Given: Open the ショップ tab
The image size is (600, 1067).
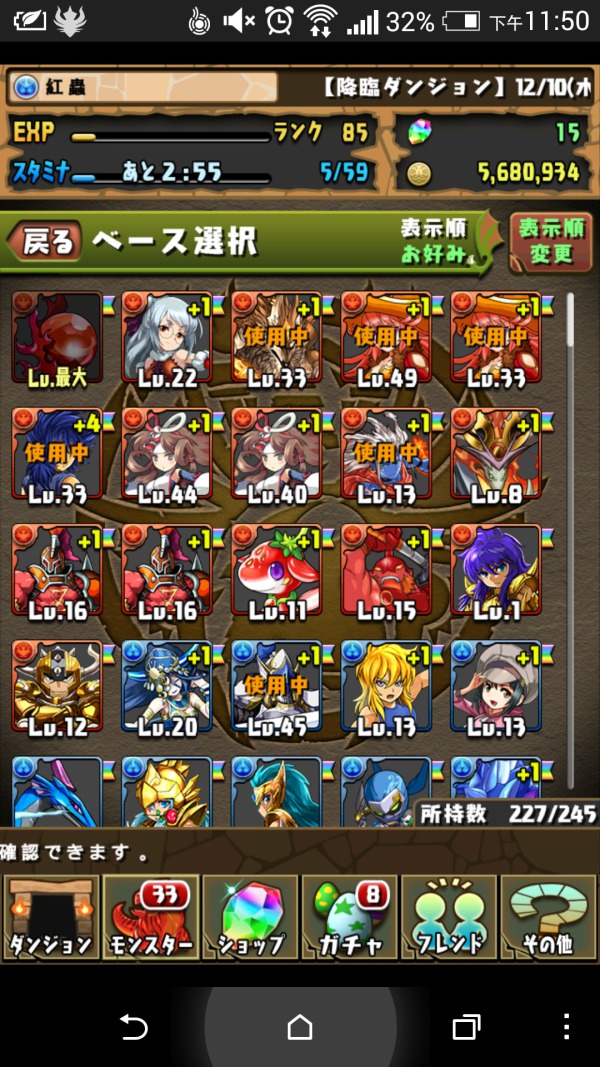Looking at the screenshot, I should coord(250,917).
